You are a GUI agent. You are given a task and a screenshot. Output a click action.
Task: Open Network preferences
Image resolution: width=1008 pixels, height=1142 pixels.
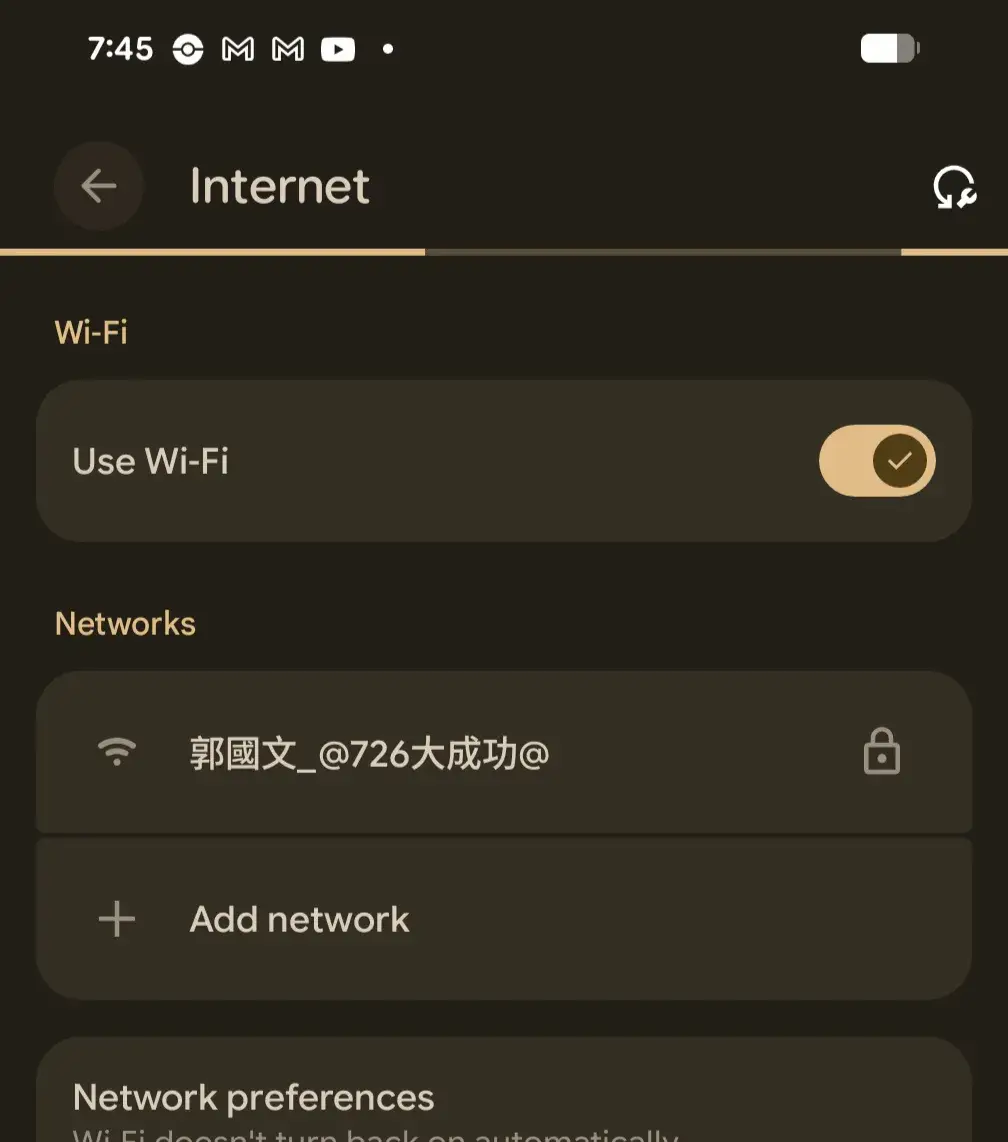pos(254,1097)
